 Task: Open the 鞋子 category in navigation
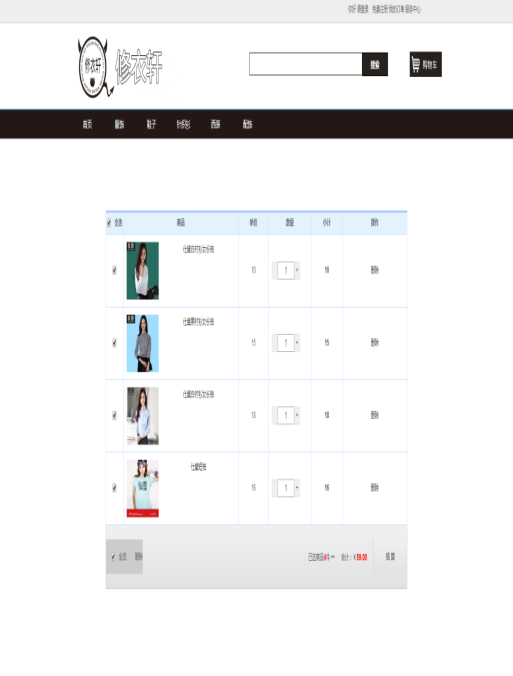[151, 125]
